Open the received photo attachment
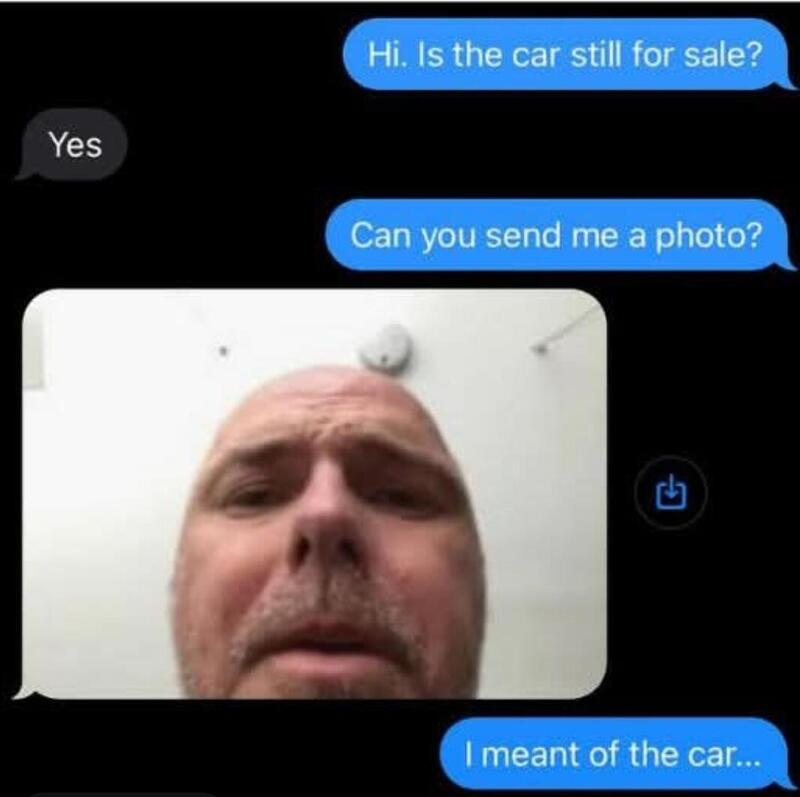This screenshot has width=800, height=797. 314,493
